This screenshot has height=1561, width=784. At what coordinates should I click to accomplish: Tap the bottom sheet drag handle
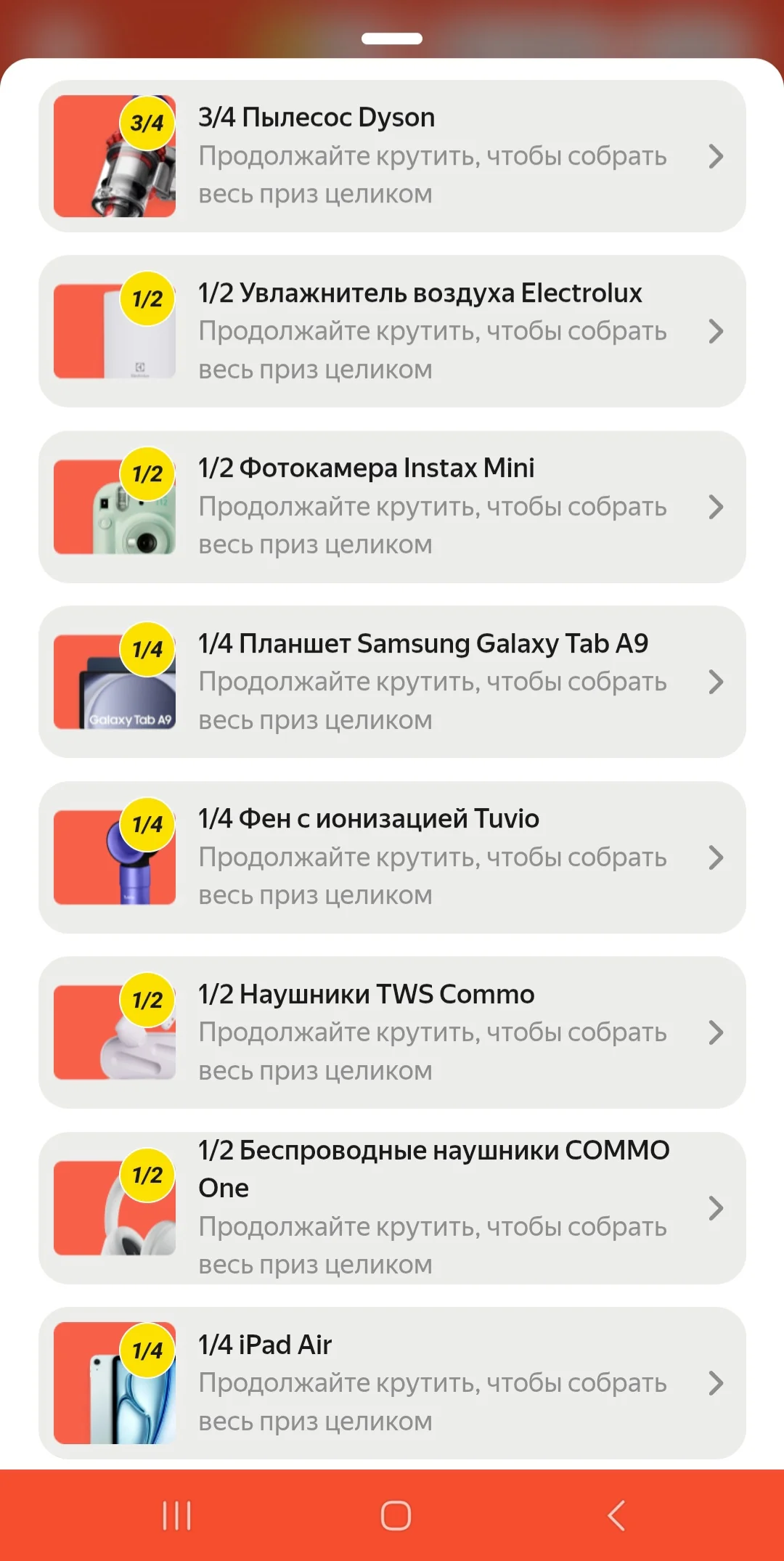[x=392, y=38]
